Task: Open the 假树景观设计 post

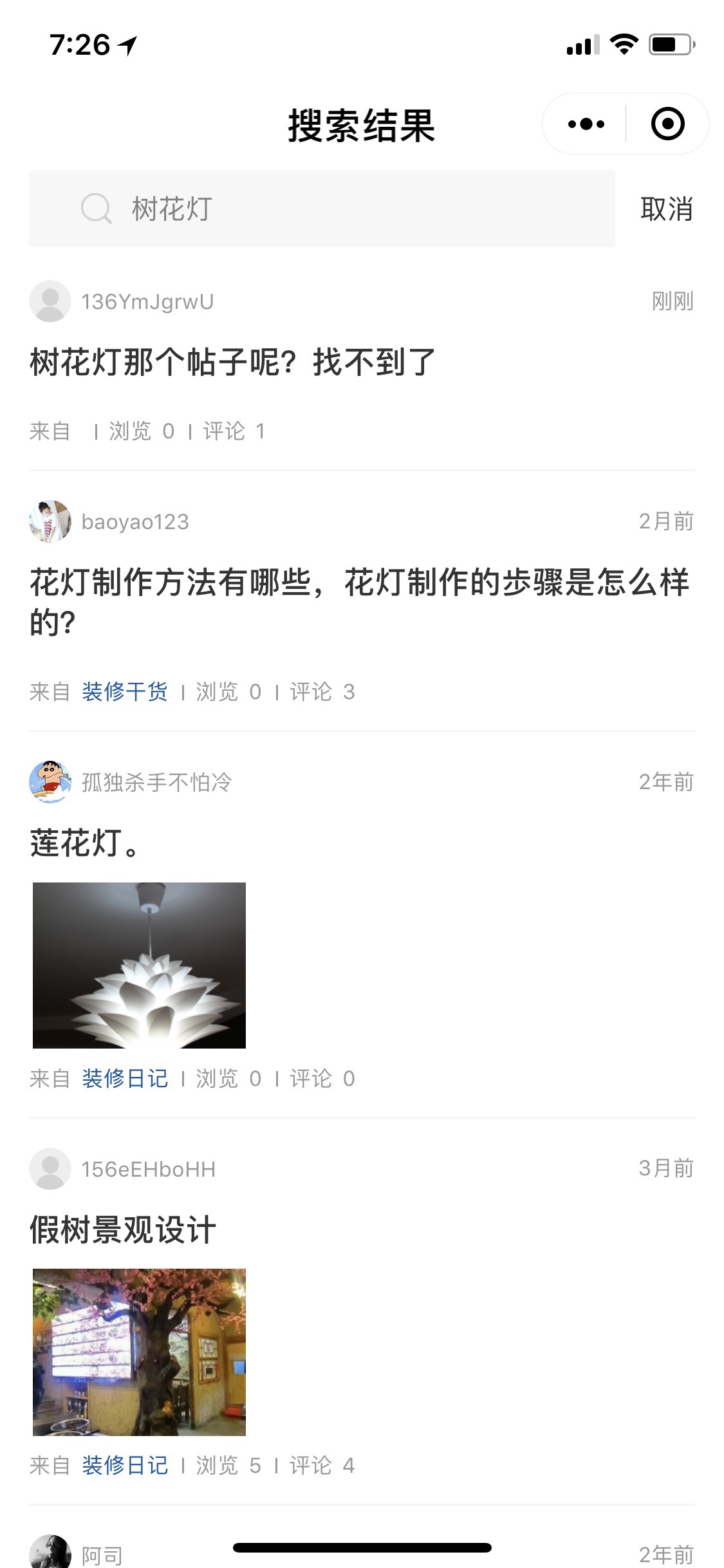Action: (123, 1230)
